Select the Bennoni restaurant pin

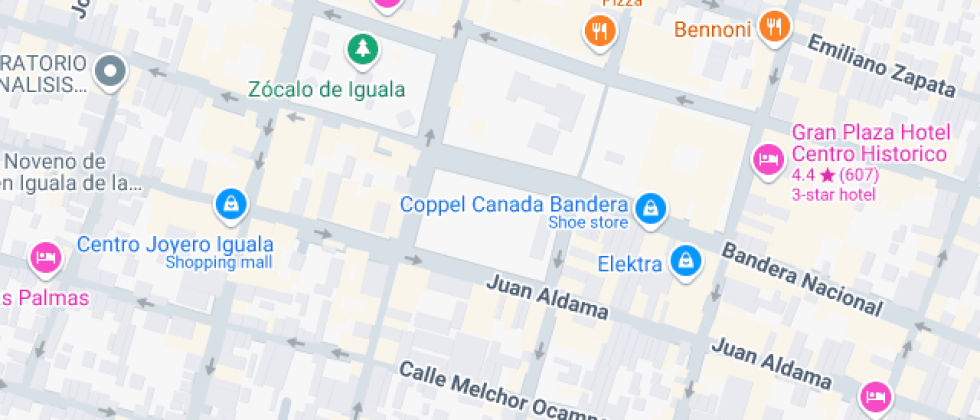[x=775, y=26]
